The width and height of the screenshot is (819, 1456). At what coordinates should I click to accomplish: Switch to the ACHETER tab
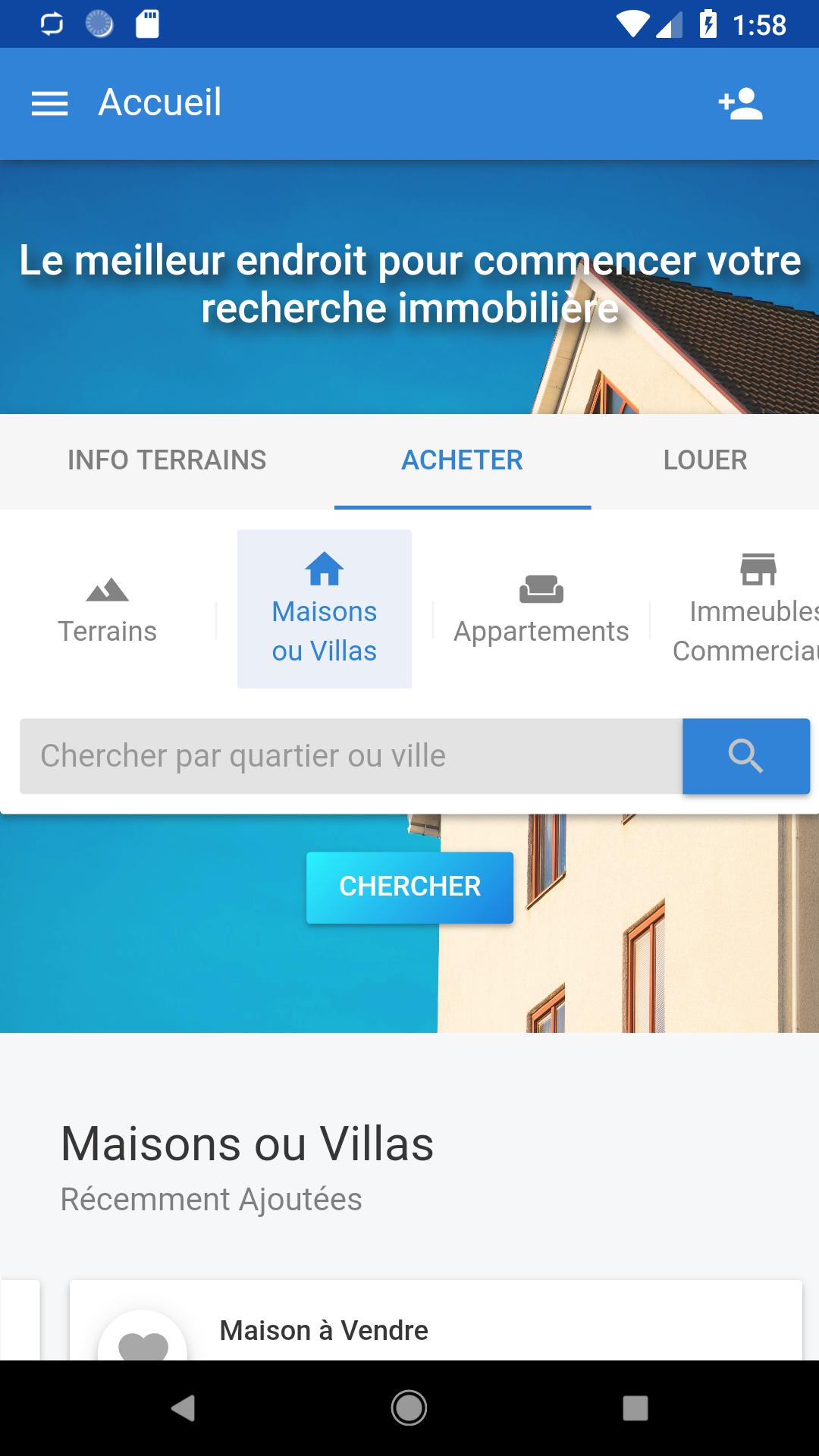[x=462, y=460]
